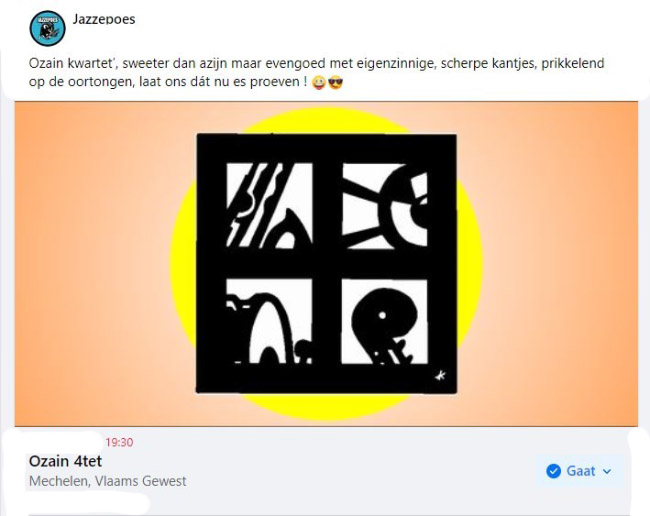Open the Ozain 4tet event image
650x516 pixels.
pyautogui.click(x=326, y=263)
